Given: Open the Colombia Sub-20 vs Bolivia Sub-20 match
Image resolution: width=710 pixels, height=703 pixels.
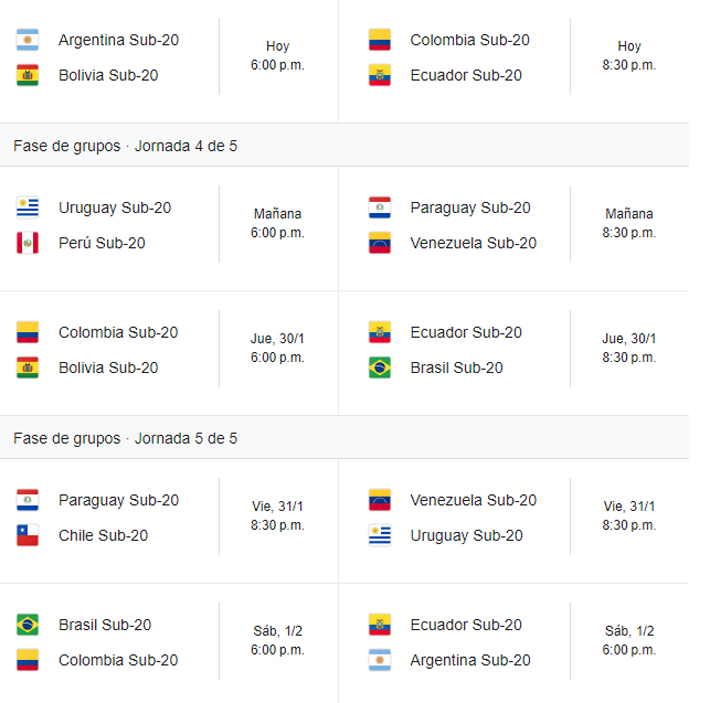Looking at the screenshot, I should pos(170,350).
